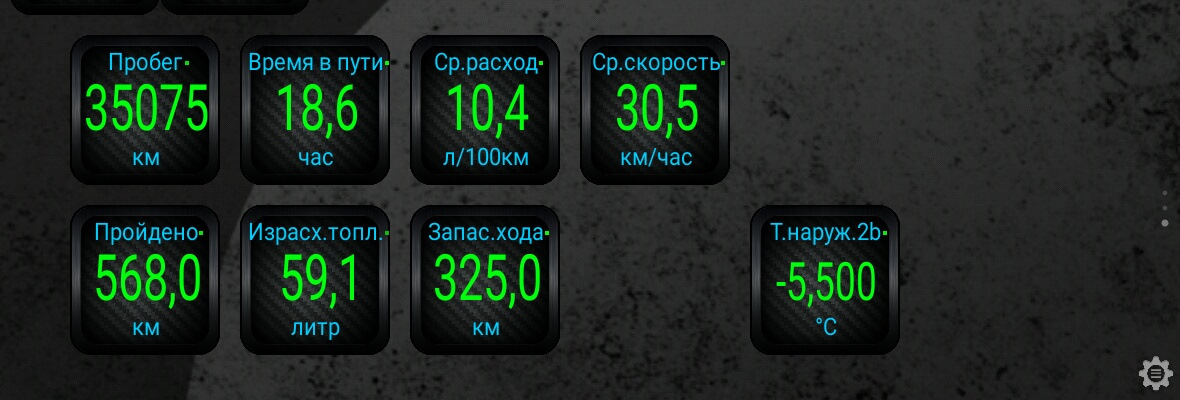The image size is (1180, 400).
Task: Select the Пройдено distance tile
Action: (x=145, y=279)
